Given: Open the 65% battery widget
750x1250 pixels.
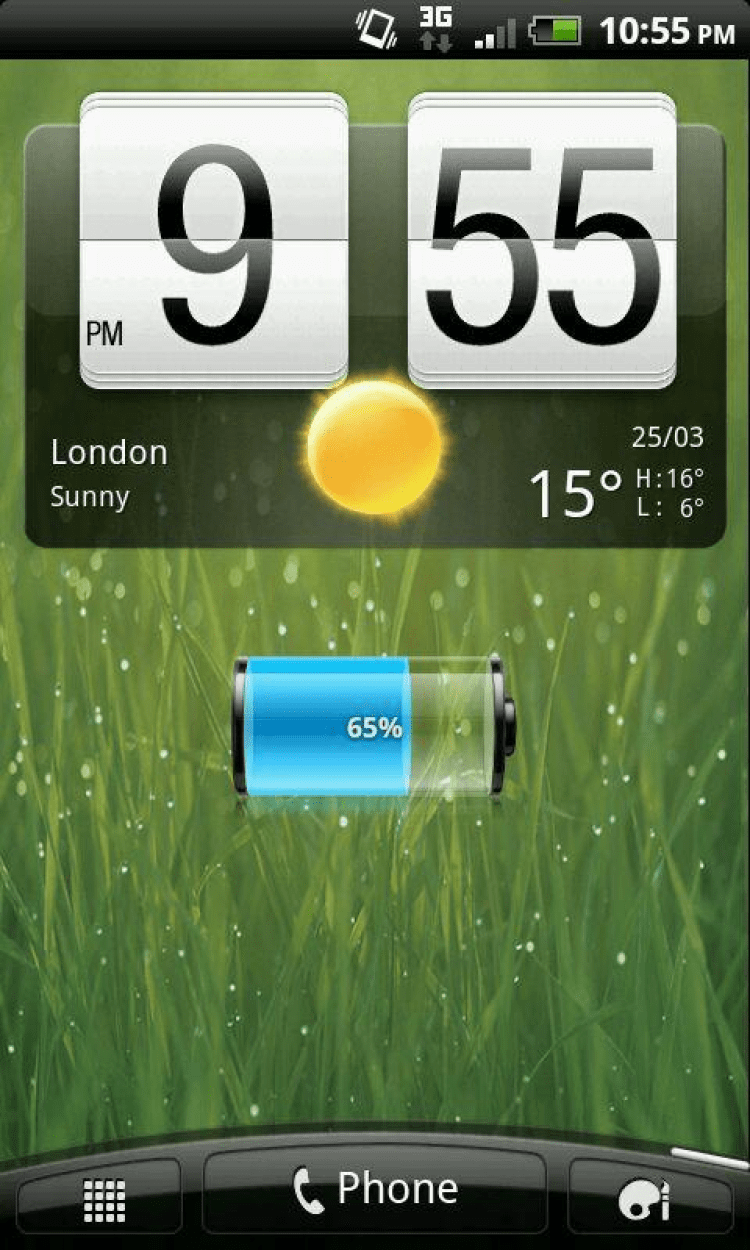Looking at the screenshot, I should coord(374,727).
